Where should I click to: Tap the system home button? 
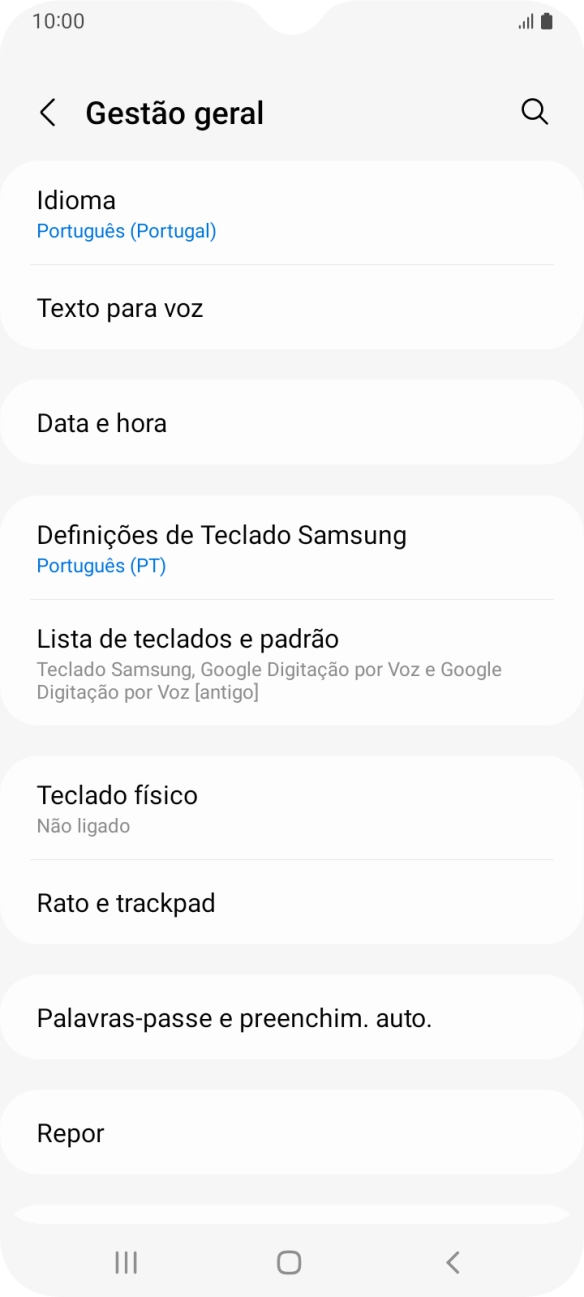pyautogui.click(x=289, y=1262)
